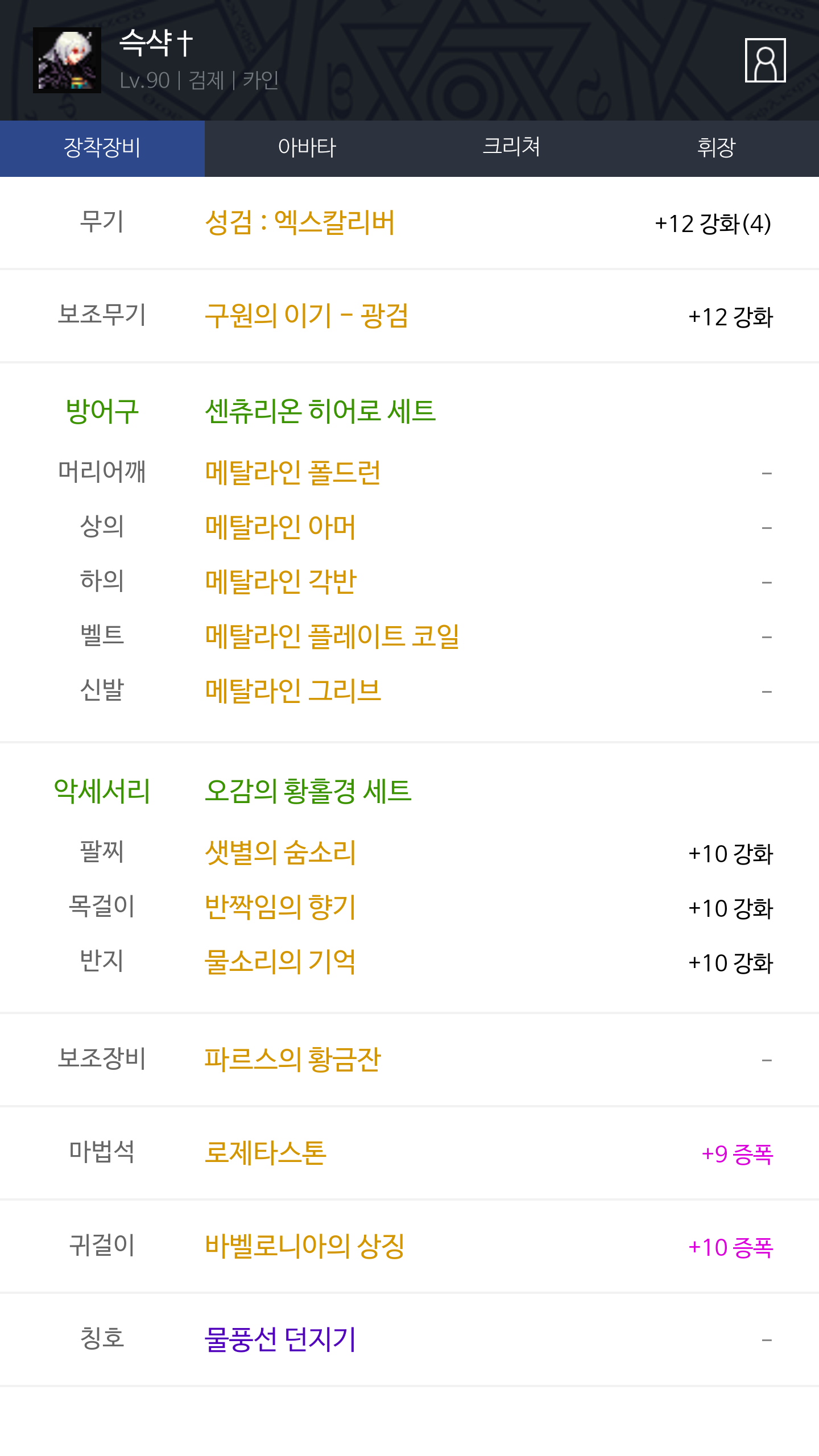Switch to the 크리쳐 tab

pyautogui.click(x=511, y=148)
